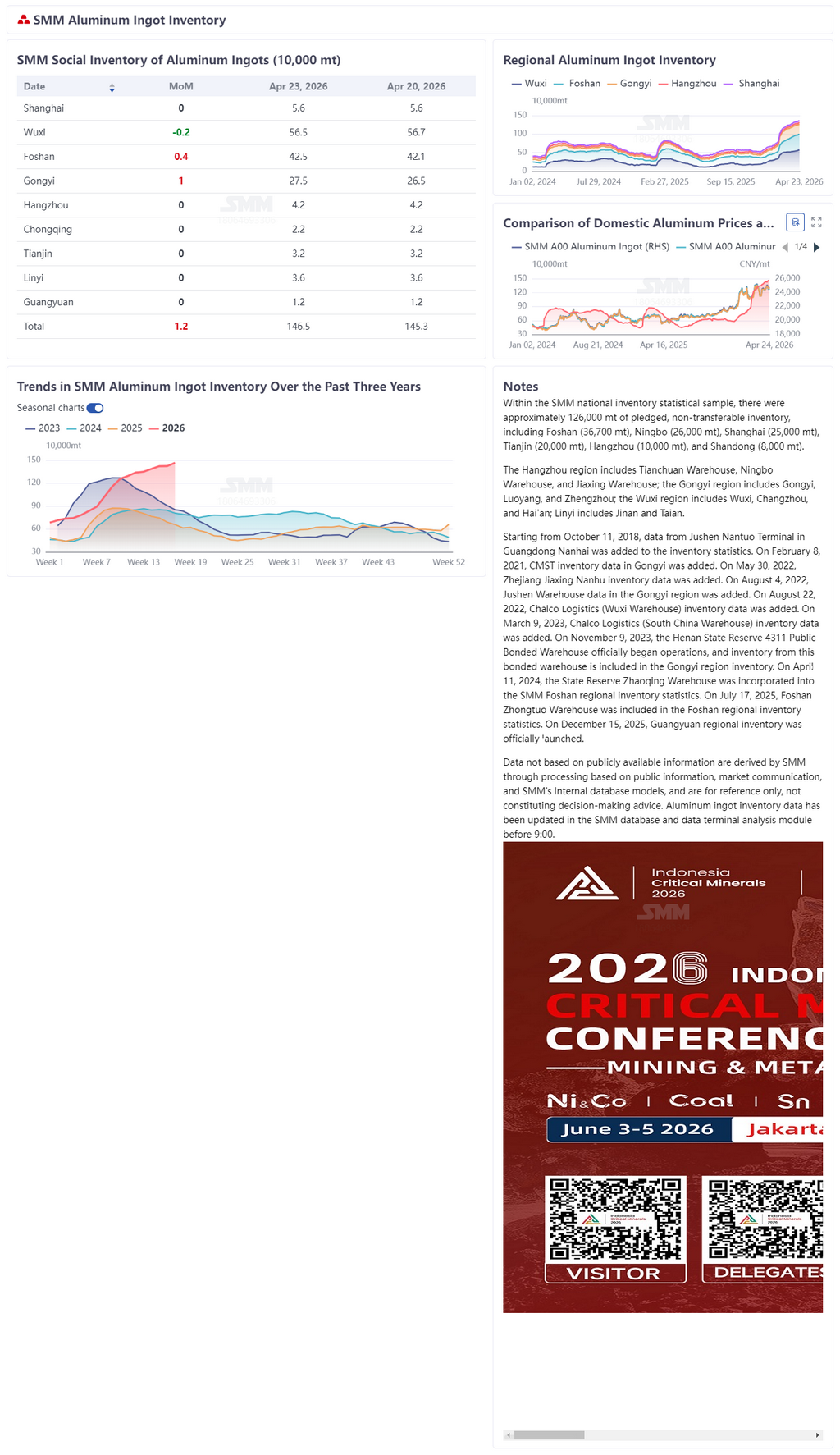Sort the table by the Date column
The image size is (840, 1455).
112,87
